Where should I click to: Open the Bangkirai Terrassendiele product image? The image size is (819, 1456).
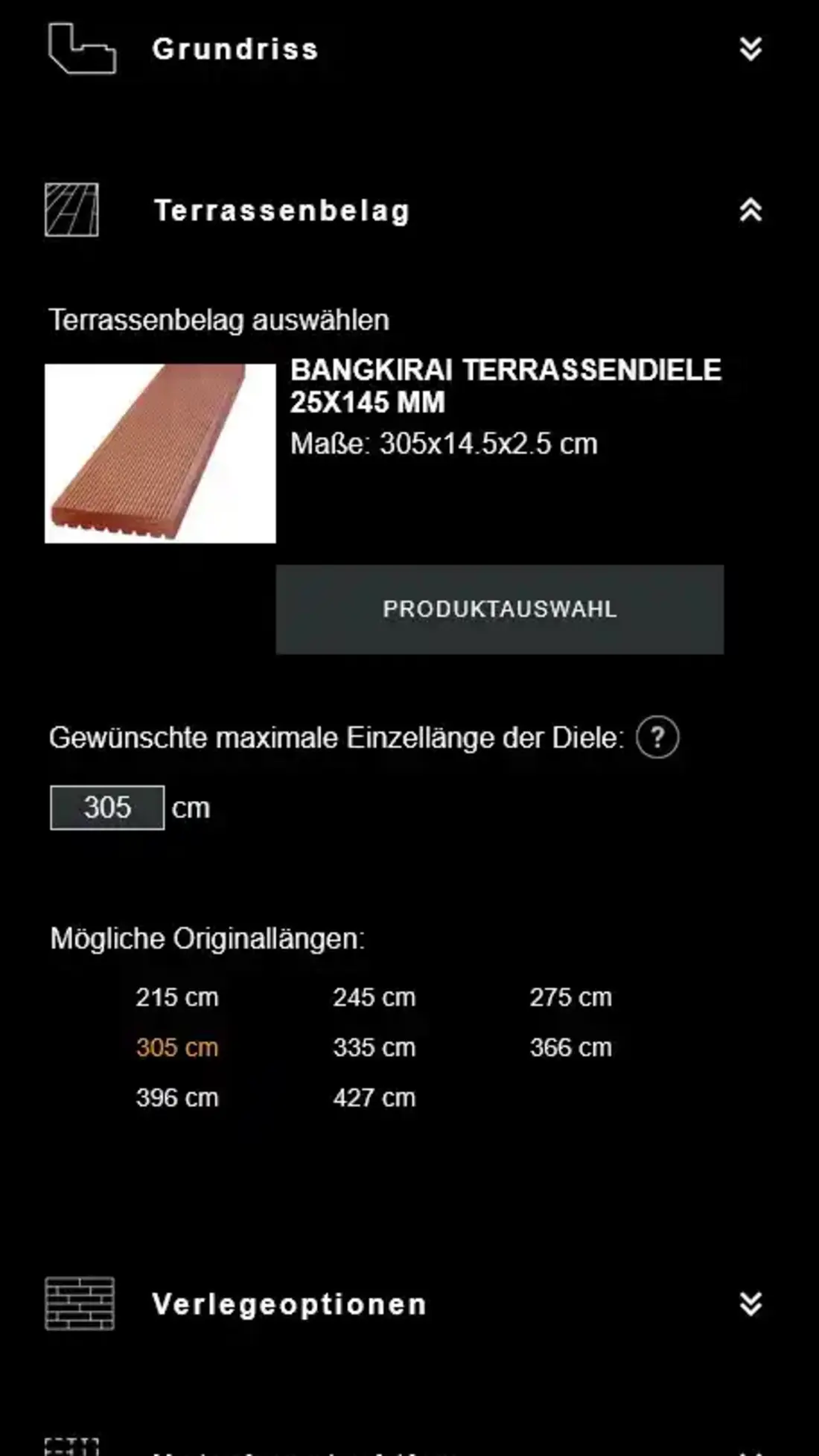point(160,453)
